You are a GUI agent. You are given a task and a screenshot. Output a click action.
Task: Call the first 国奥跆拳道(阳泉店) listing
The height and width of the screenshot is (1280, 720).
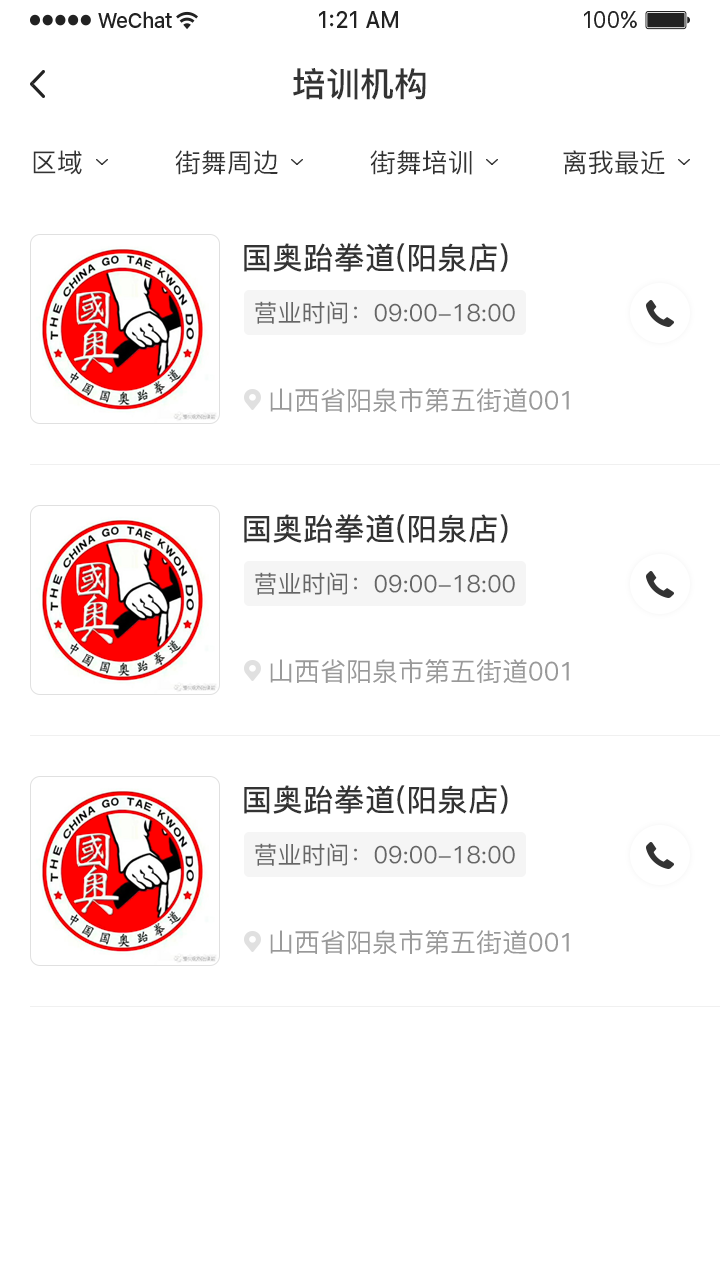click(660, 314)
